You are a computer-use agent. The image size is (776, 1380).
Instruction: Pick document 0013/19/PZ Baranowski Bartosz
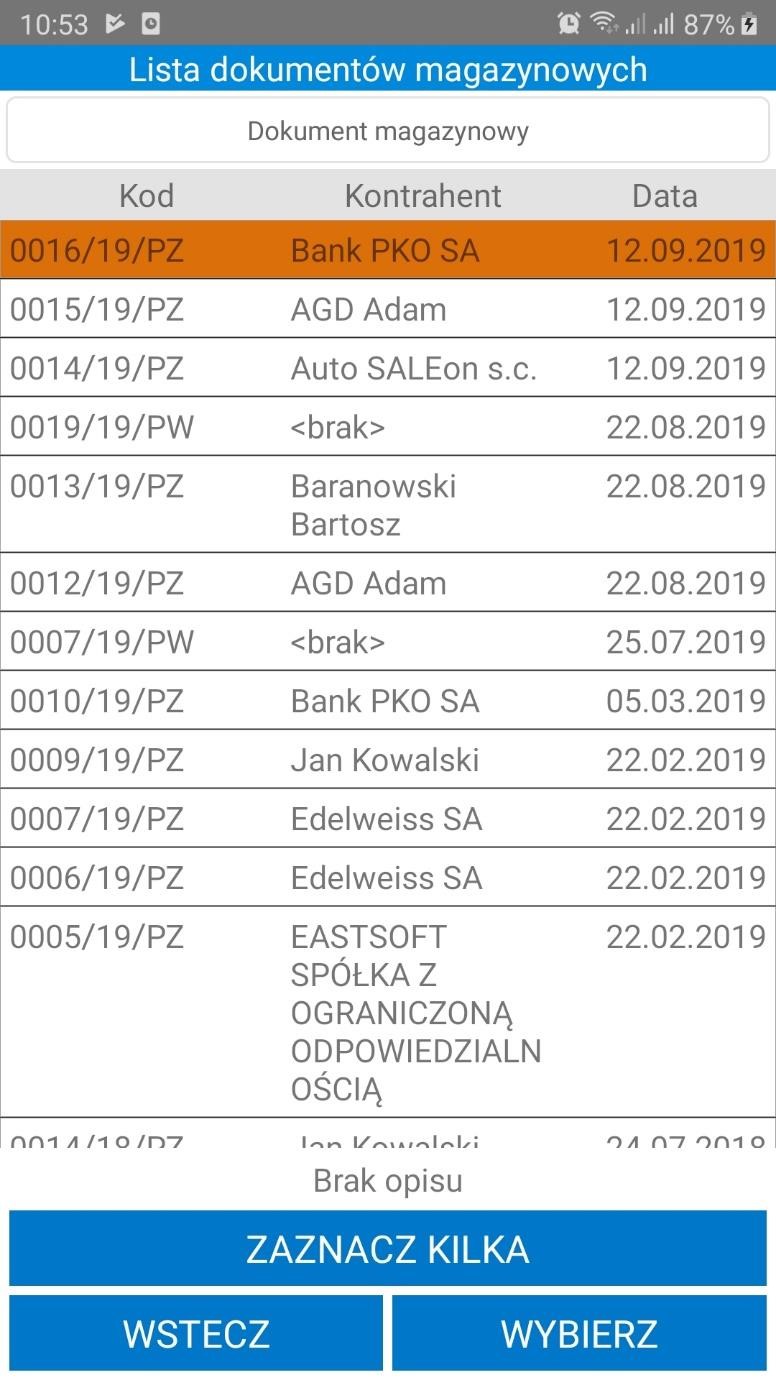[388, 504]
